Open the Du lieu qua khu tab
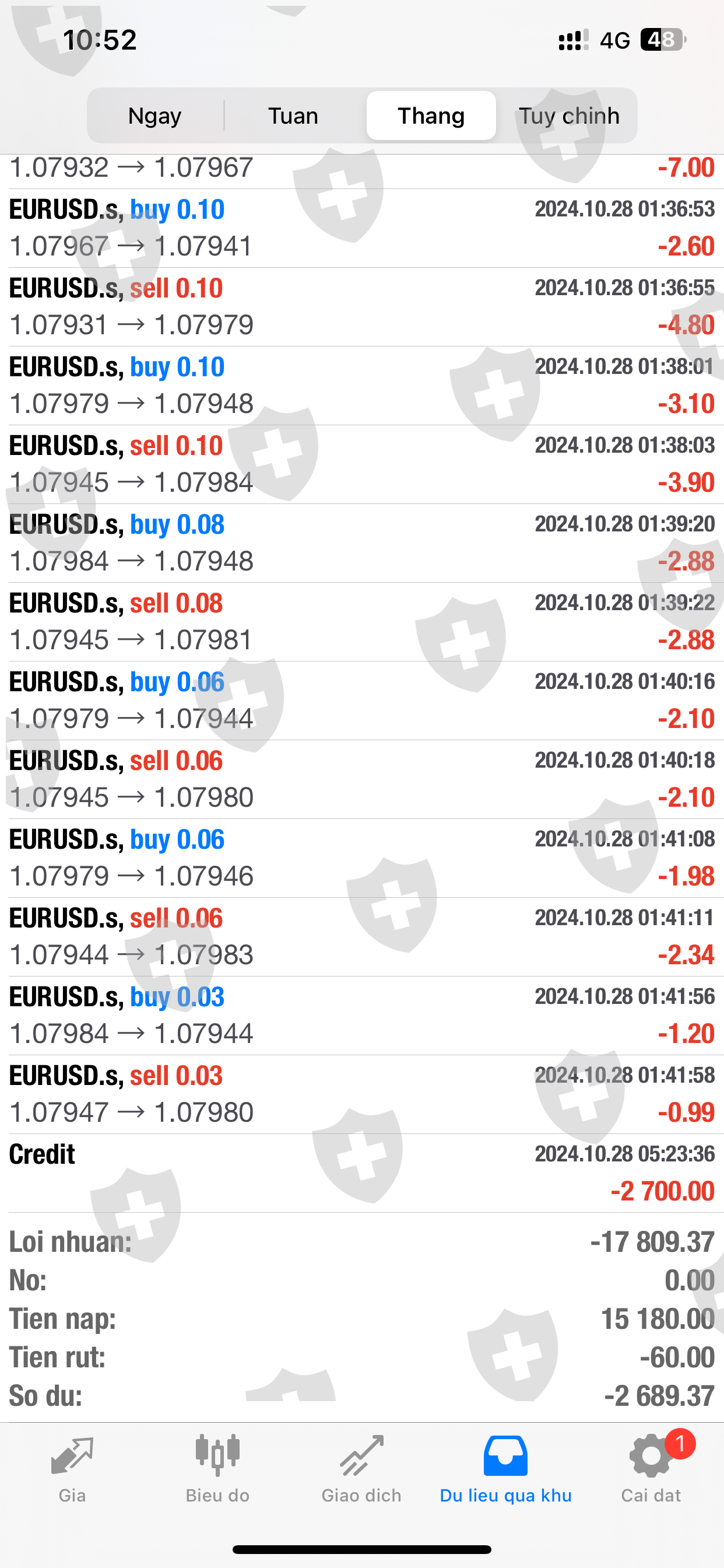Screen dimensions: 724x1568 pos(505,1468)
